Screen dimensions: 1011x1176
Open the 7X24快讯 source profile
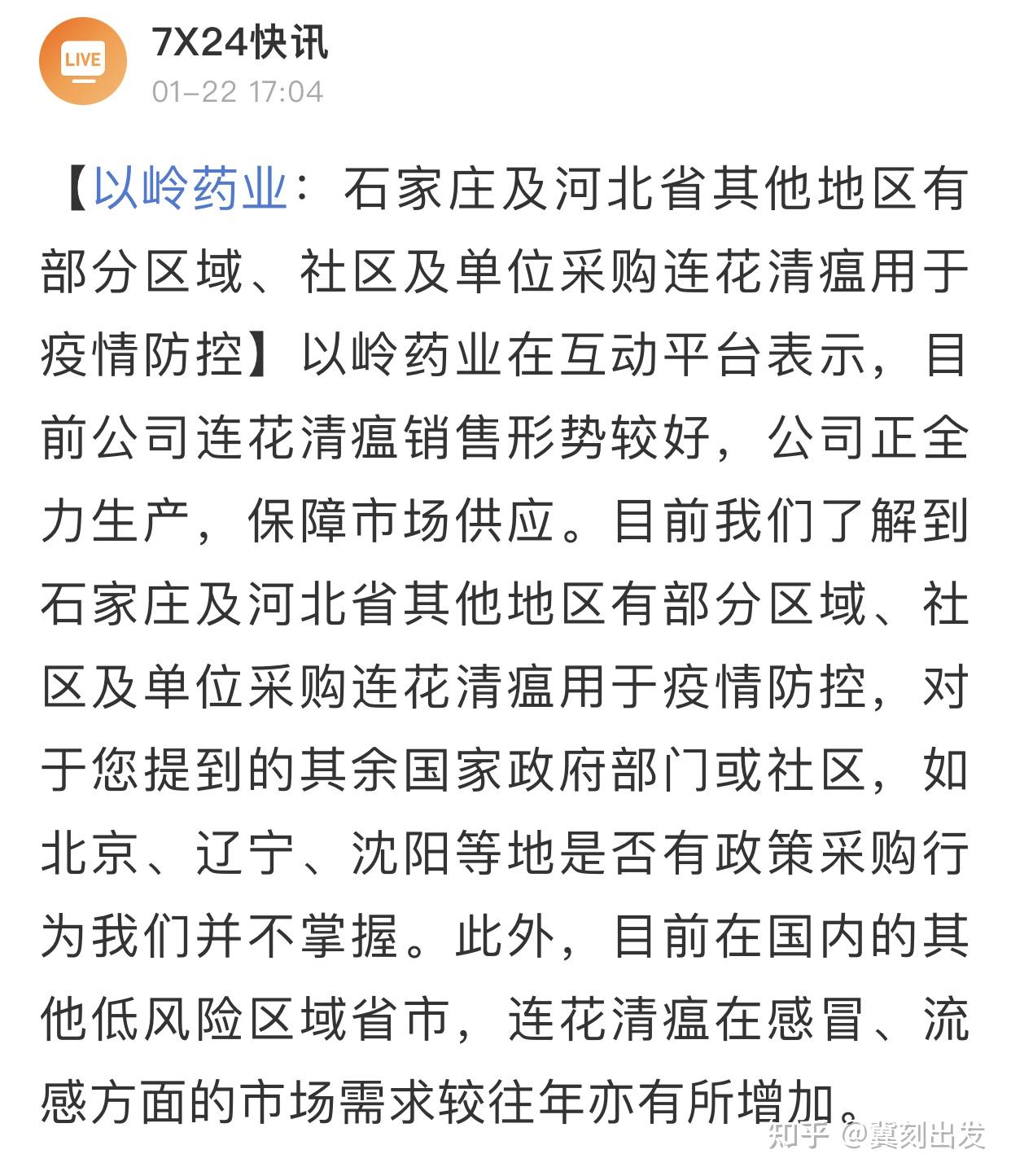pos(239,42)
